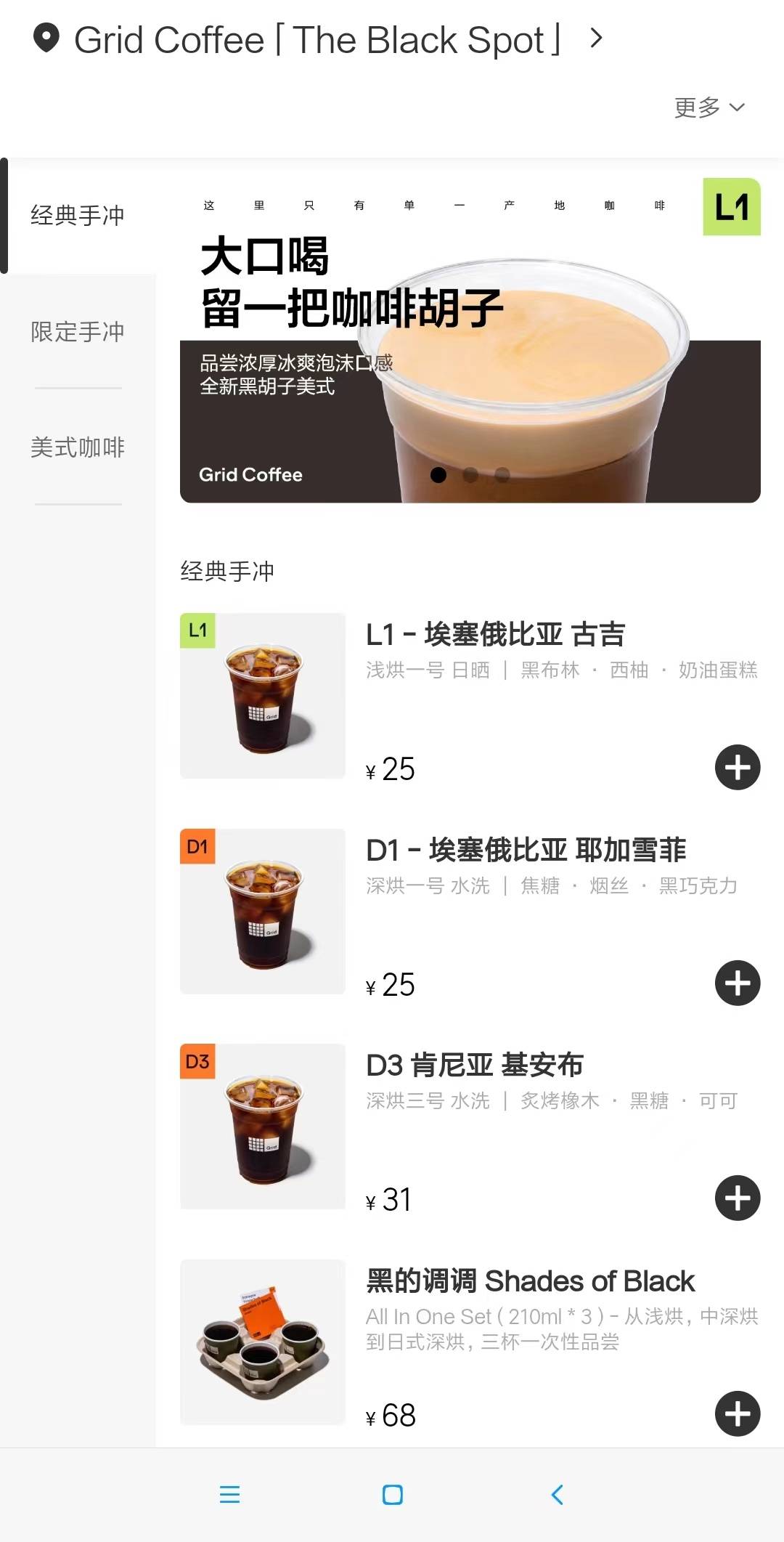Select the D1 耶加雪菲 product title
This screenshot has width=784, height=1542.
point(527,850)
